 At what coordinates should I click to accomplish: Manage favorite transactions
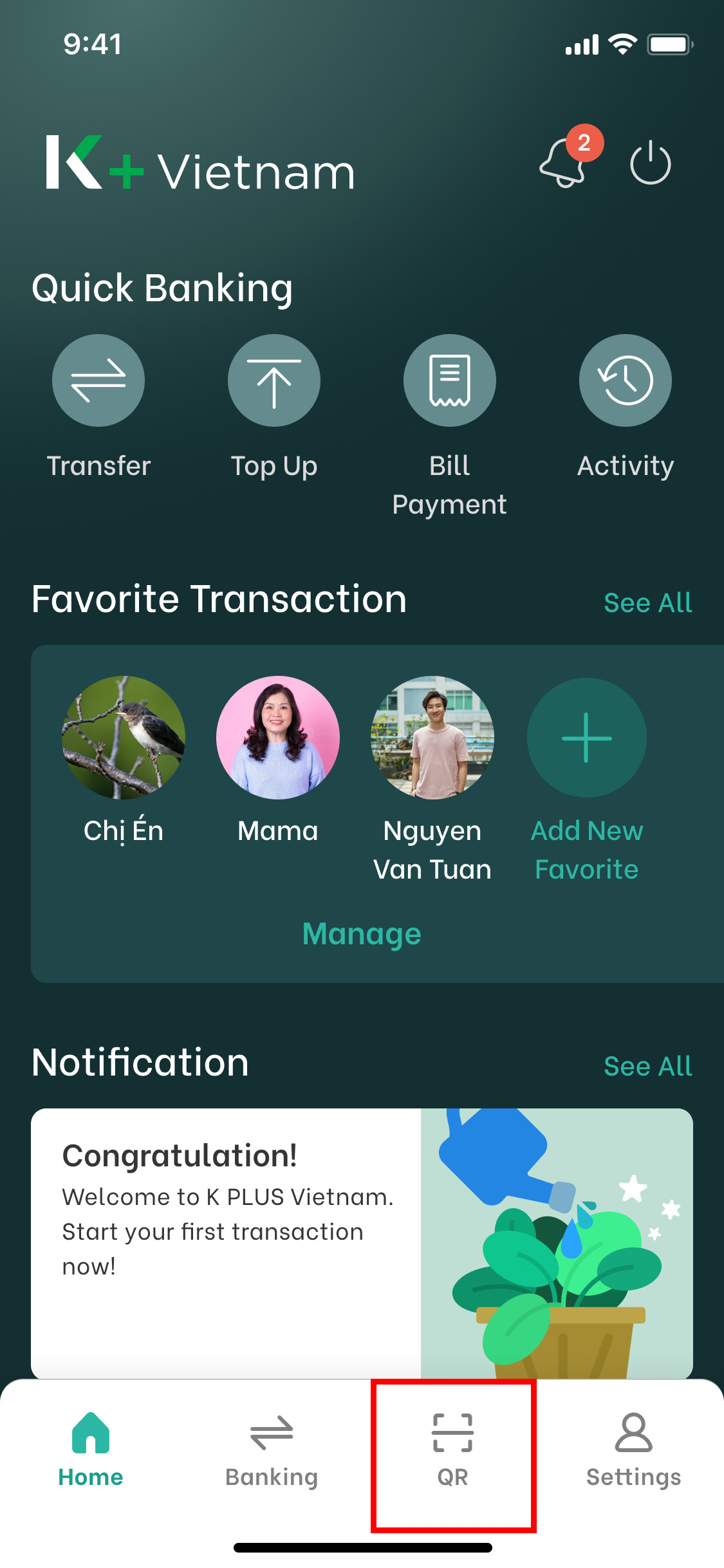(362, 934)
